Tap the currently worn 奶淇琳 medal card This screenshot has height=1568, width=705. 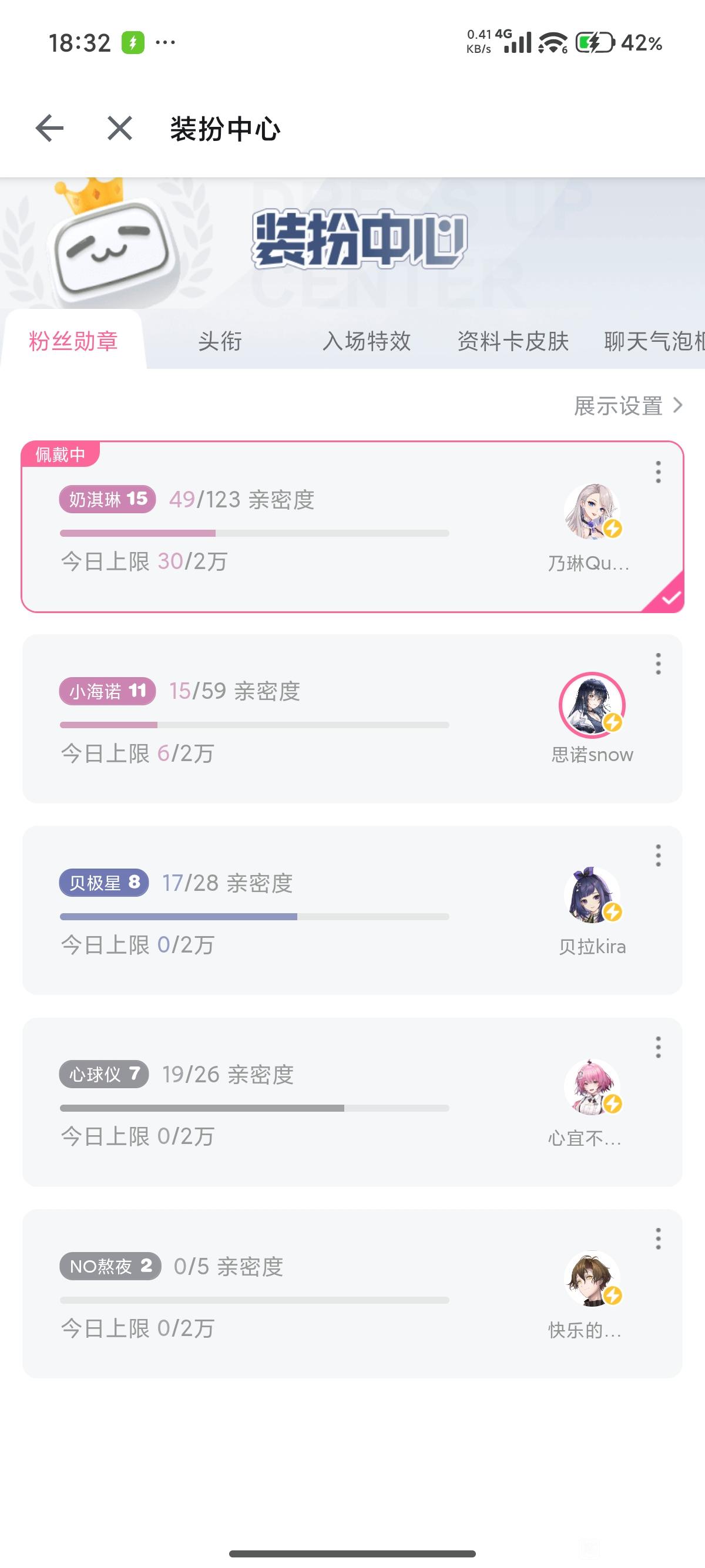[304, 527]
